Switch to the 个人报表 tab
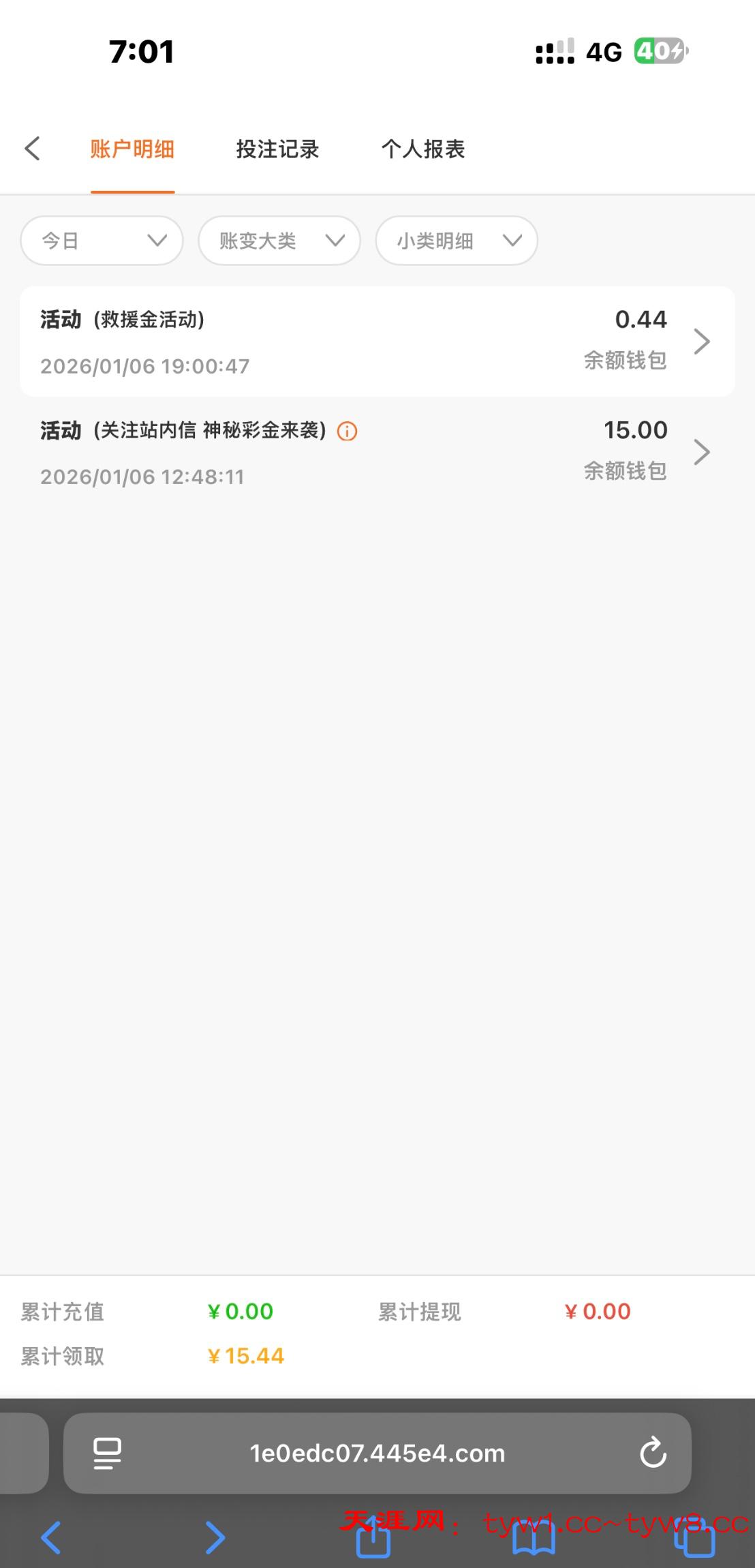 (422, 149)
